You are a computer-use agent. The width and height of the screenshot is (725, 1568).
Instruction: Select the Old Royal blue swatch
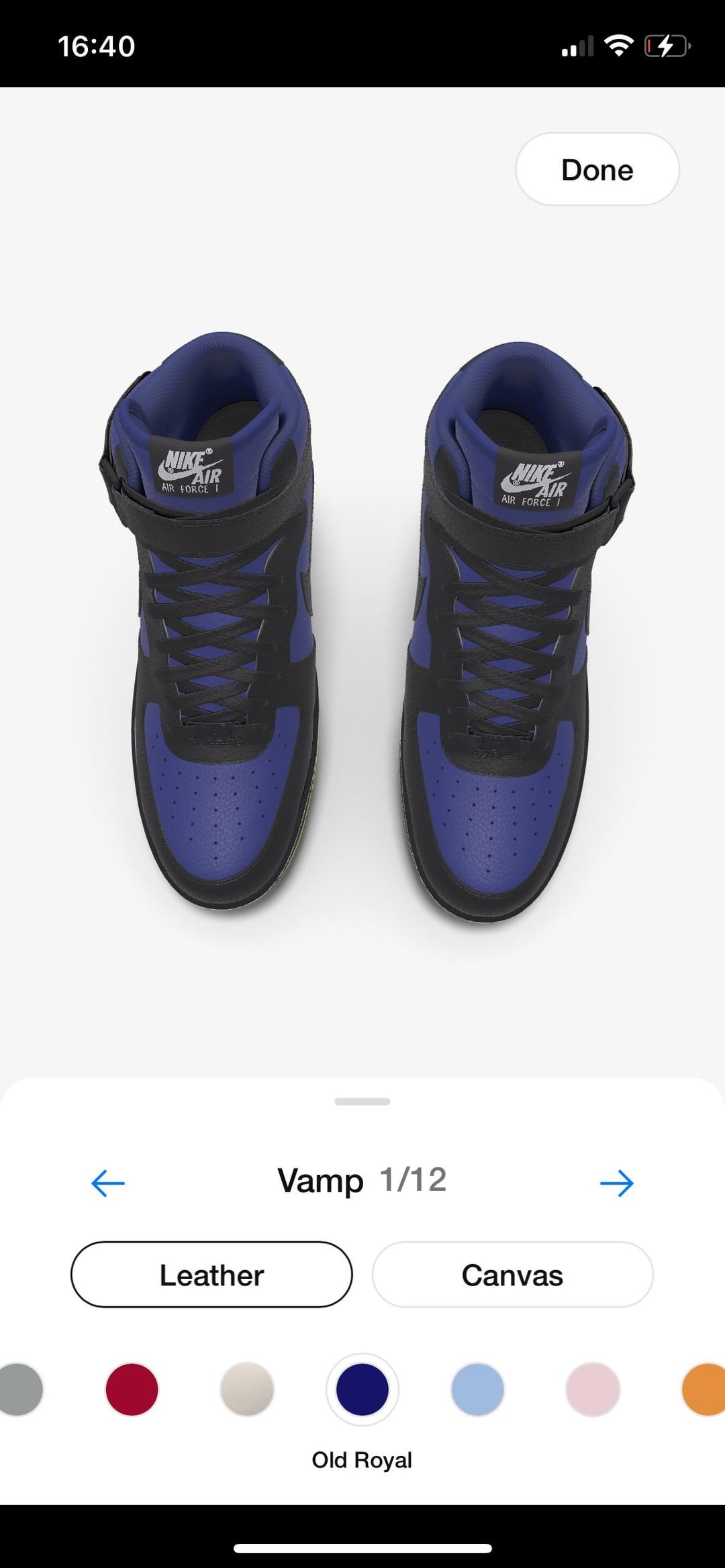click(362, 1390)
